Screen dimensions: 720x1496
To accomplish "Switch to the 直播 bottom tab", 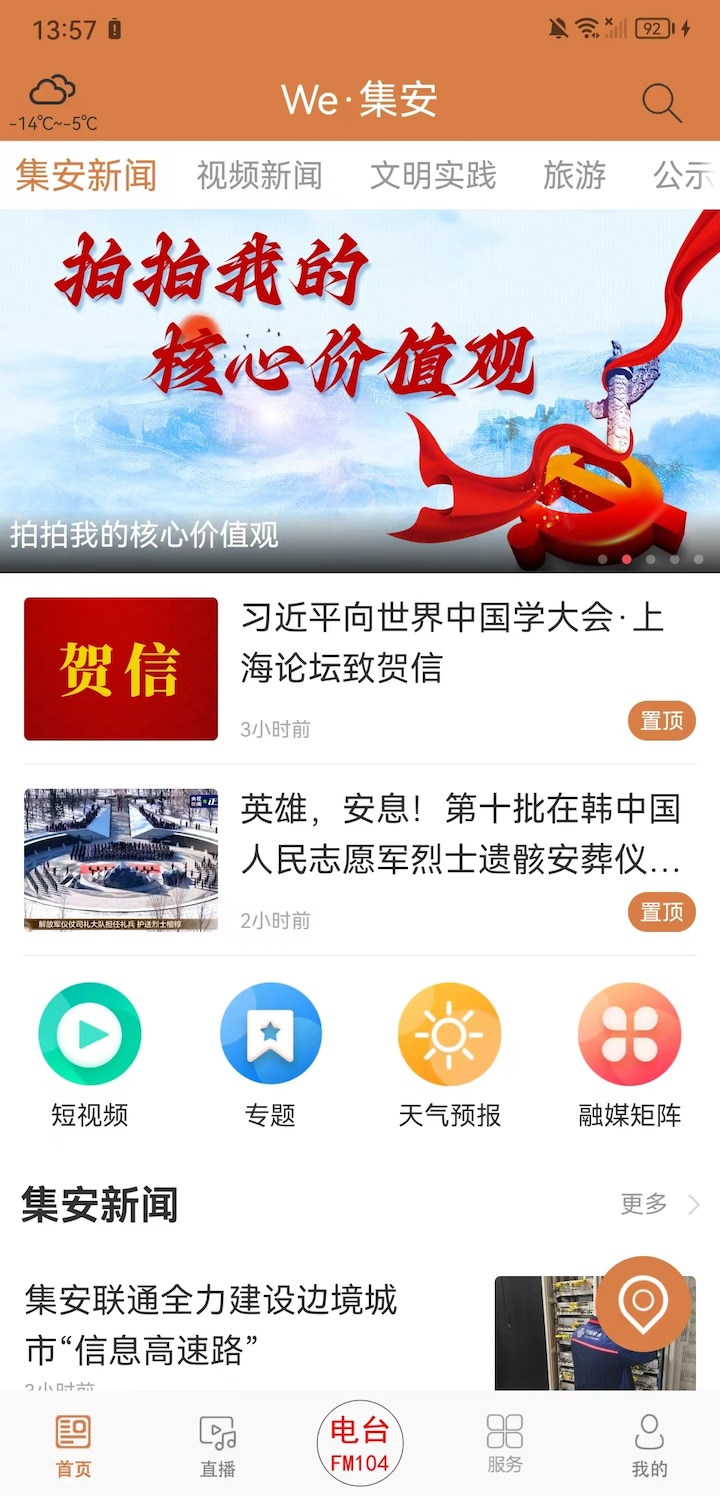I will (x=218, y=1446).
